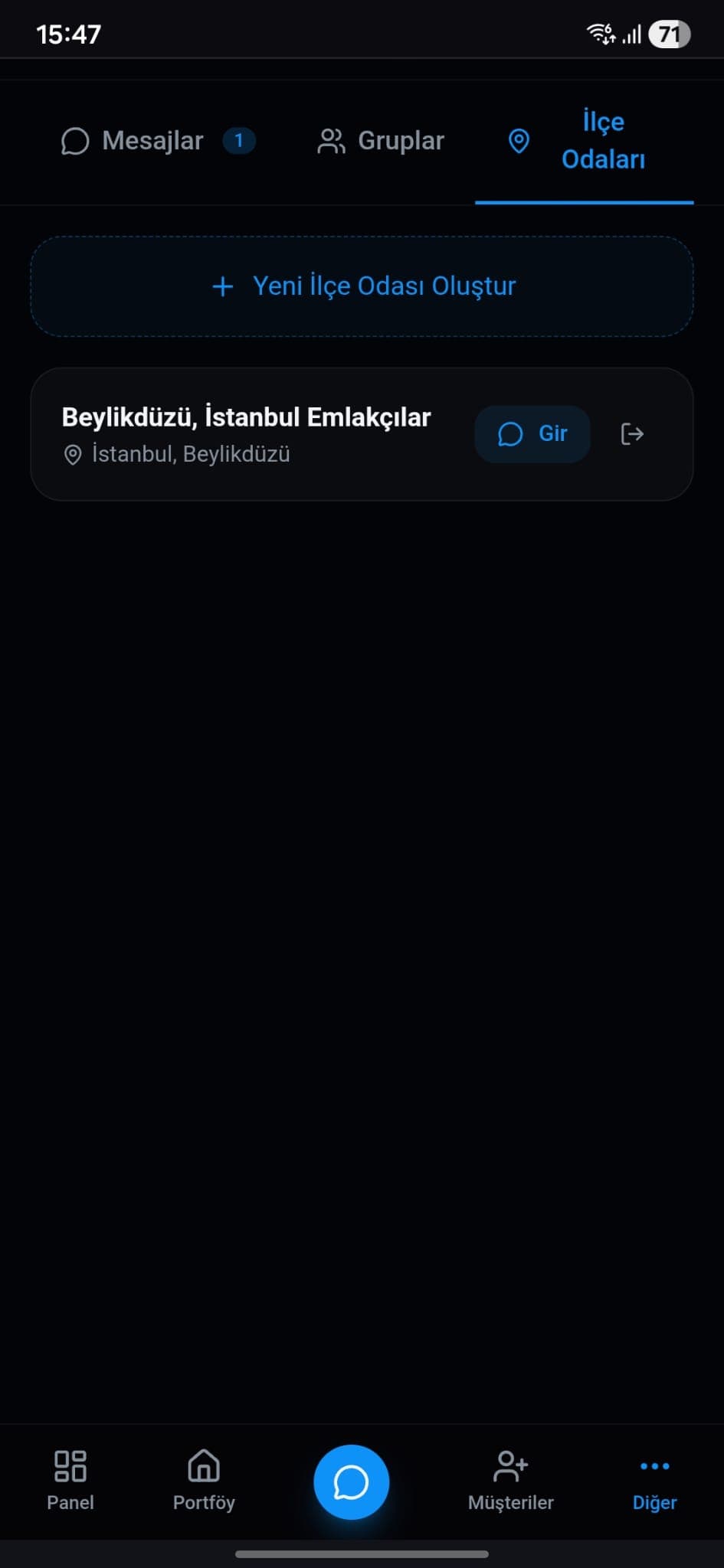Select the İlçe Odaları tab

coord(584,141)
